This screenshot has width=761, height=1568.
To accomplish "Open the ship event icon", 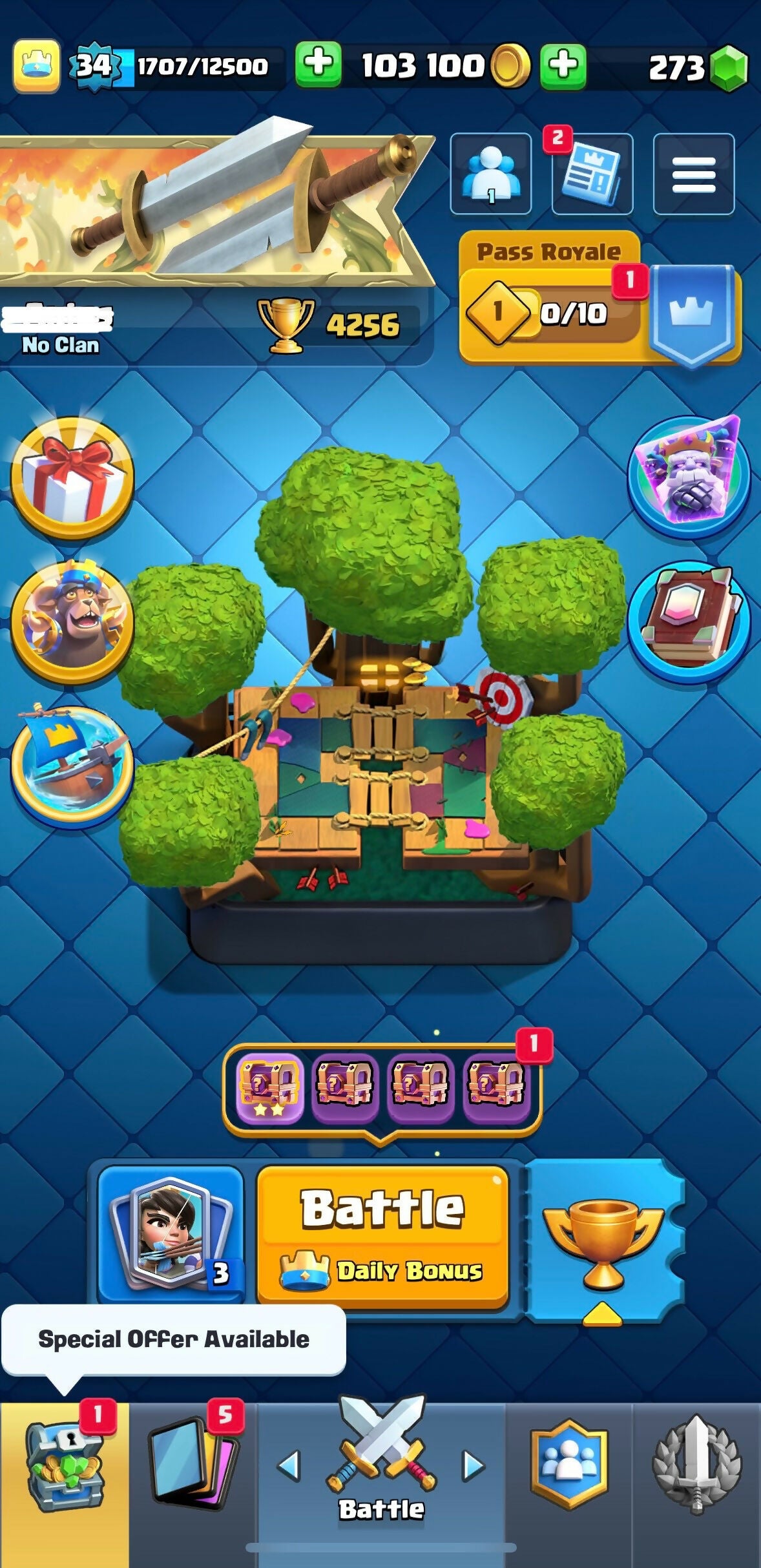I will (72, 763).
